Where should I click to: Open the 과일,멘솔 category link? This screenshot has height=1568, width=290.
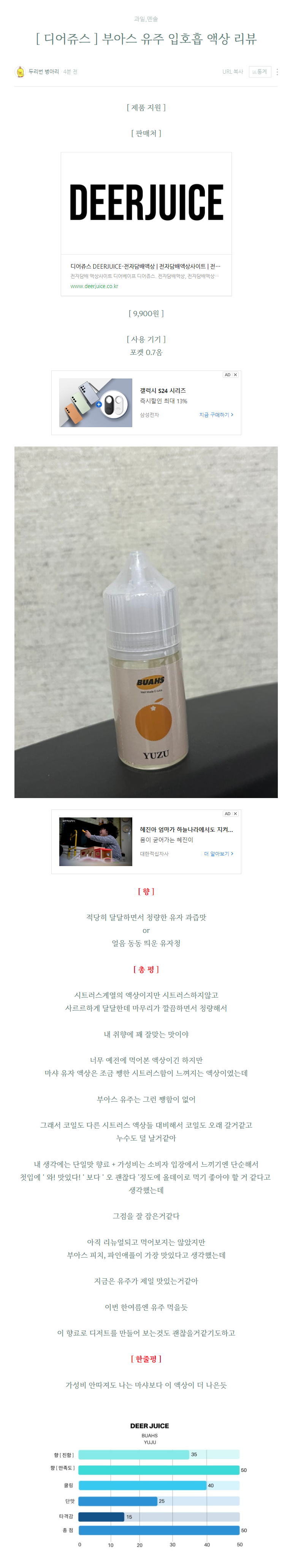coord(146,19)
